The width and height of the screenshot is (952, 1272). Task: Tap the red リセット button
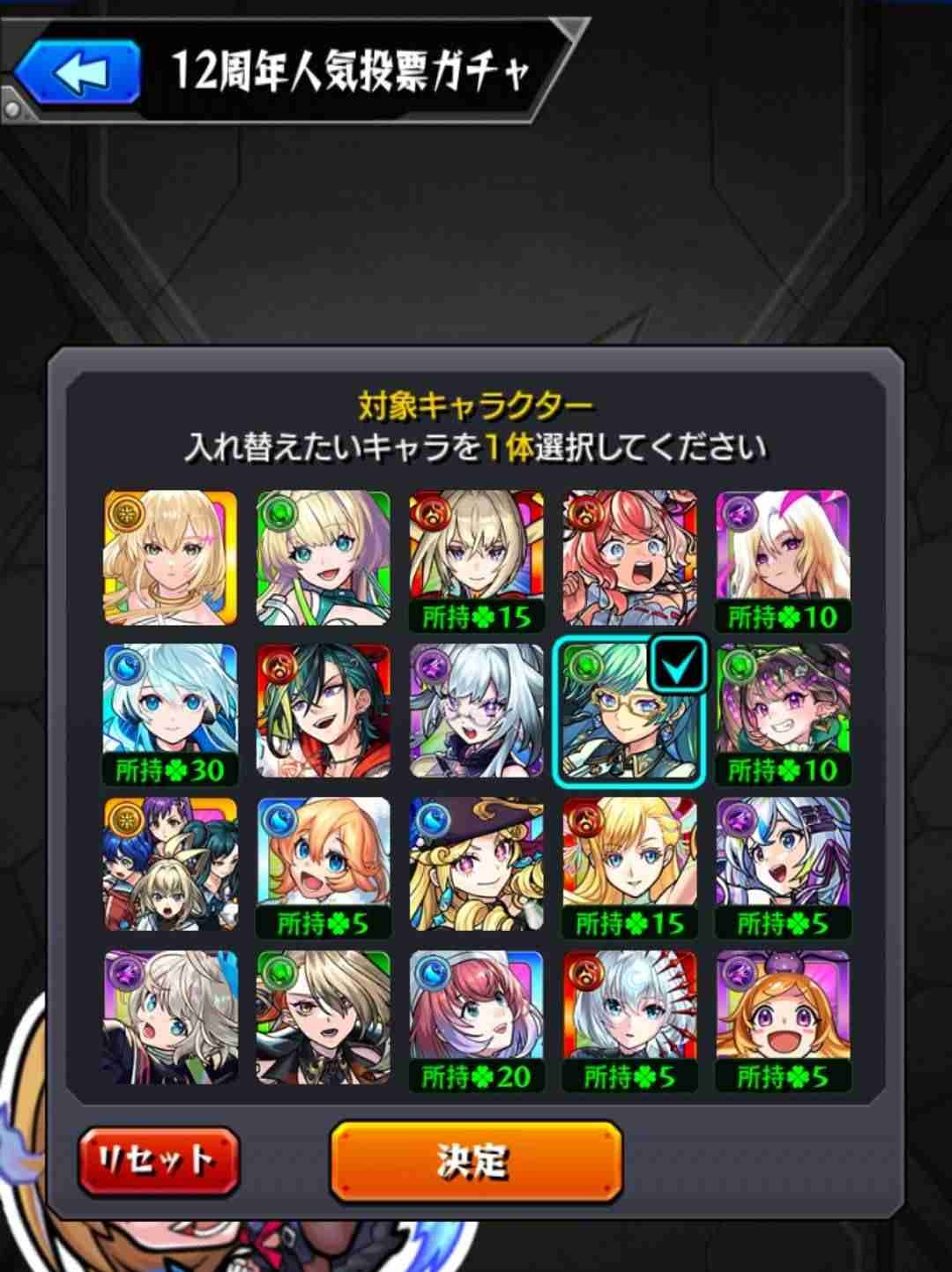pos(159,1159)
